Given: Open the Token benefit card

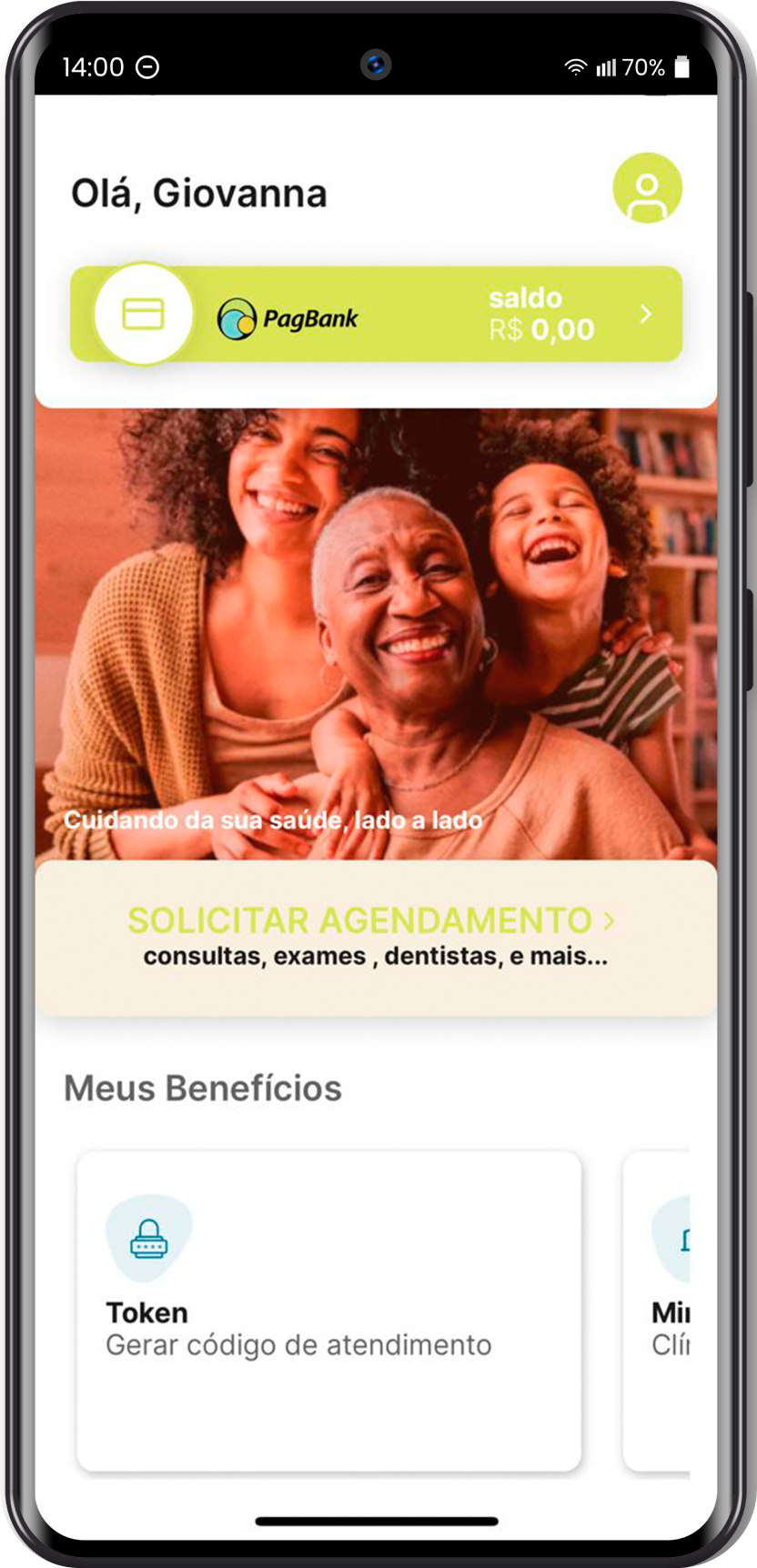Looking at the screenshot, I should click(328, 1310).
